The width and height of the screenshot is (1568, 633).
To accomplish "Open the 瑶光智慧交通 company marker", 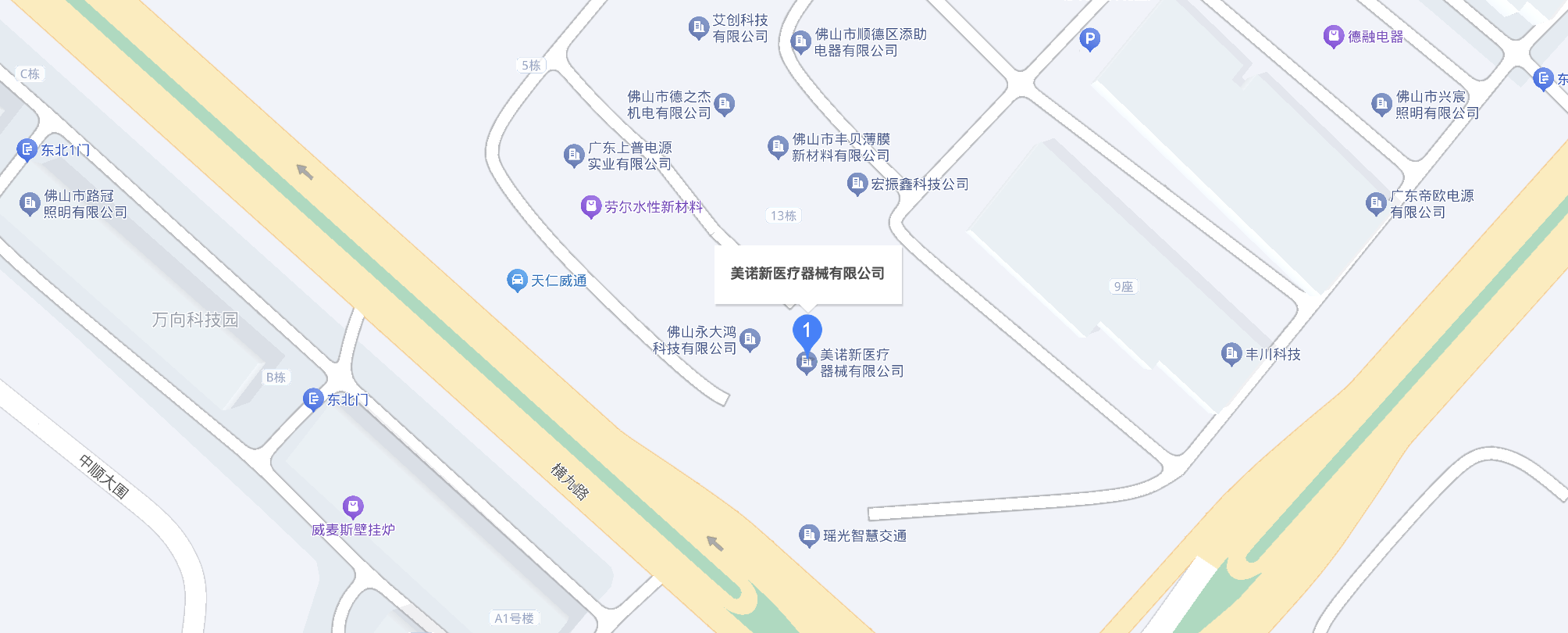I will click(809, 535).
